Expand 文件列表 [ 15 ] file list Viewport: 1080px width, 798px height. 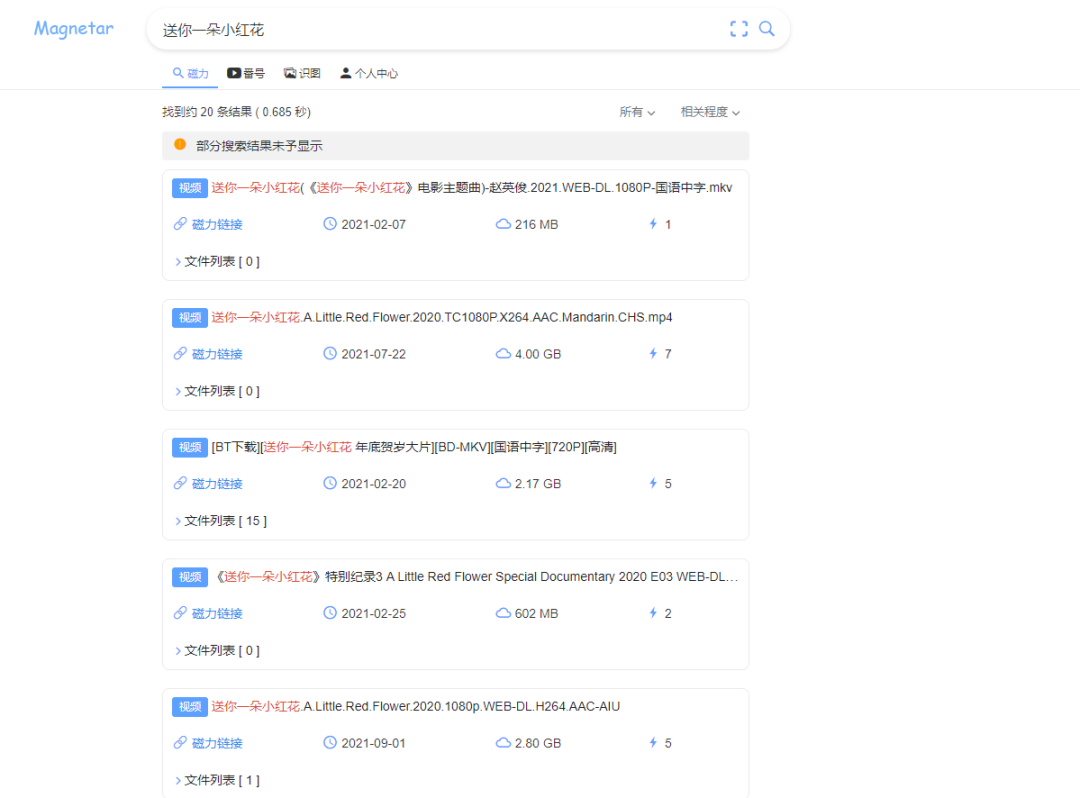pos(221,521)
